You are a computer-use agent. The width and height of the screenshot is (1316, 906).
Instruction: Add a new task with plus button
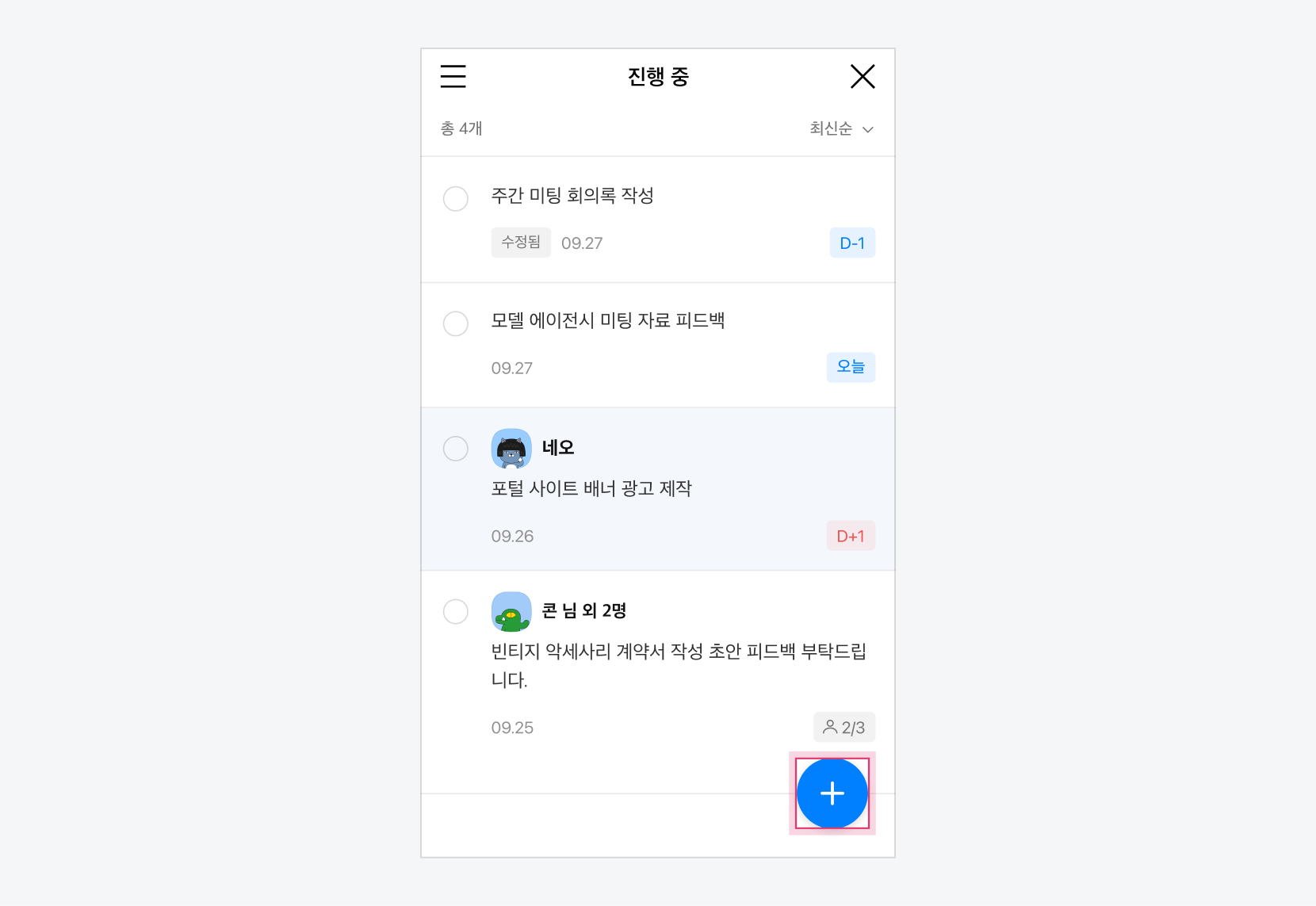[832, 793]
